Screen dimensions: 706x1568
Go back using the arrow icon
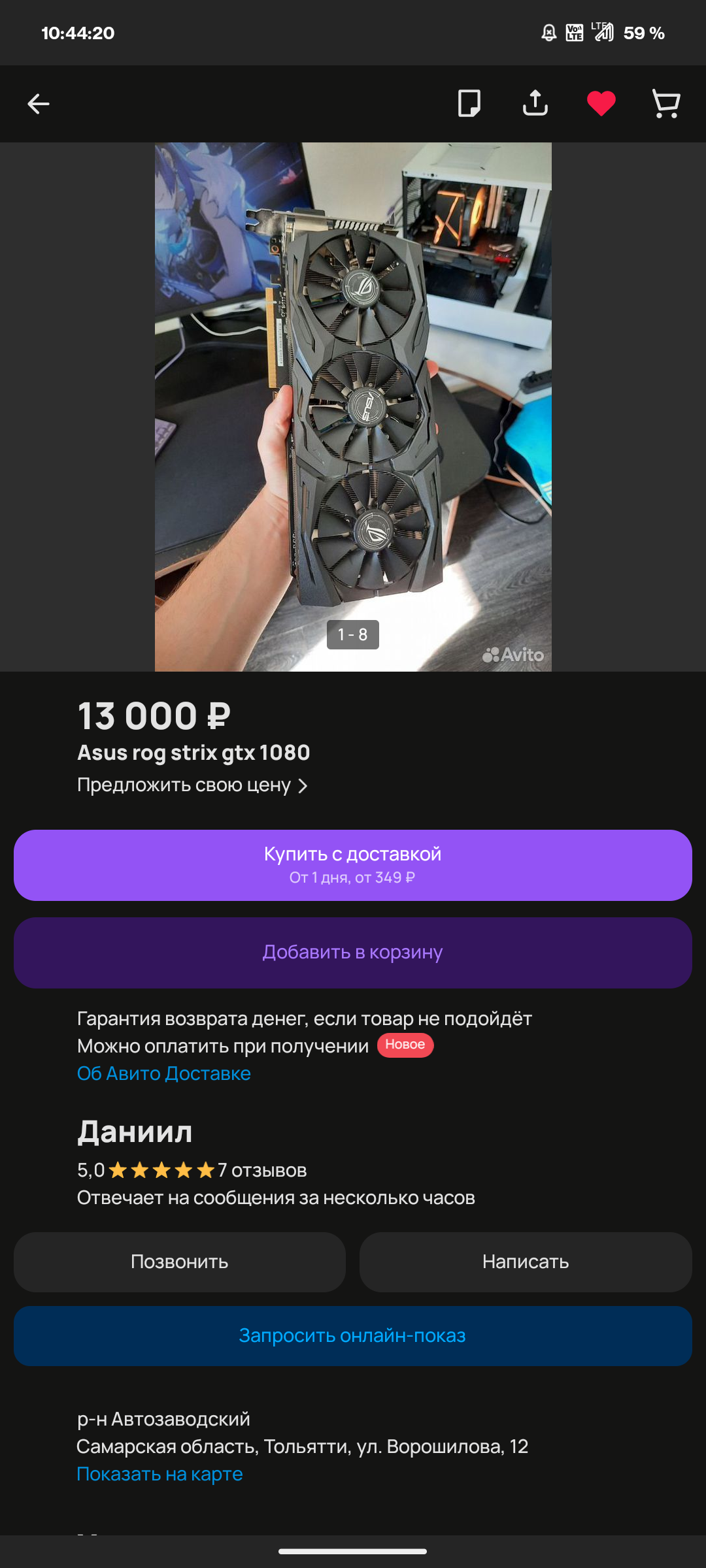click(x=39, y=103)
